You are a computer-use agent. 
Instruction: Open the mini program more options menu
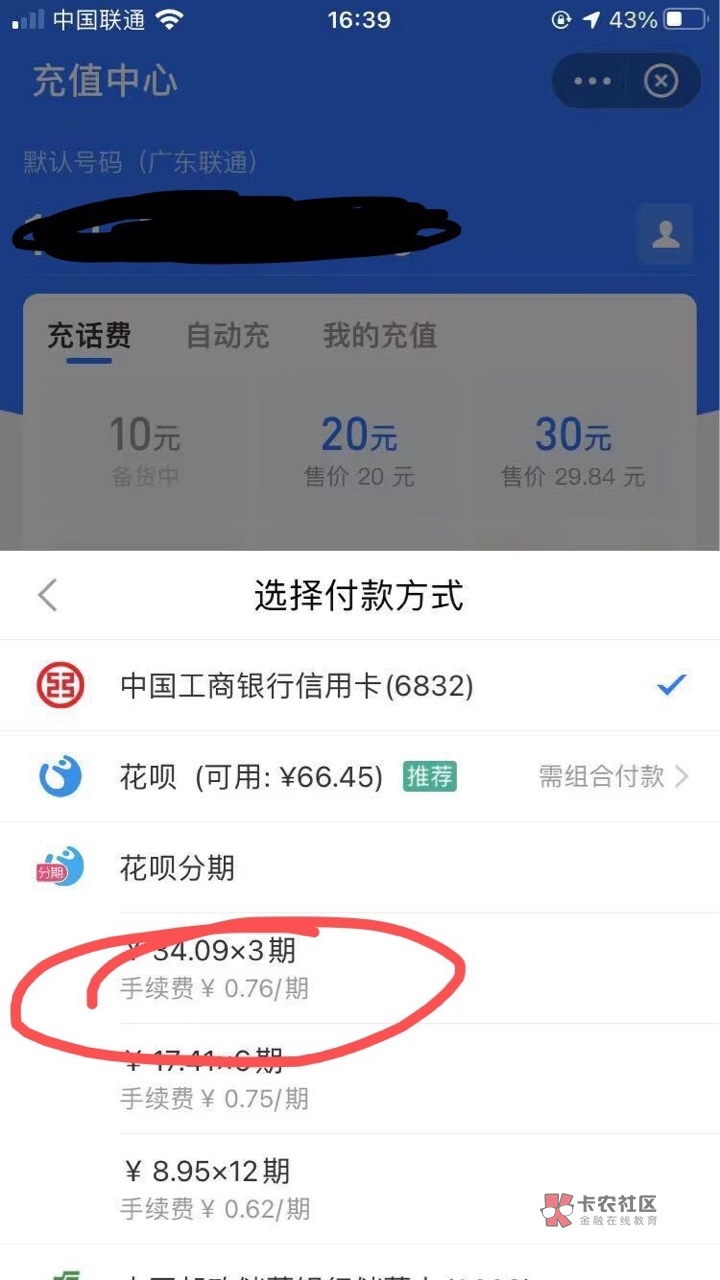click(592, 81)
